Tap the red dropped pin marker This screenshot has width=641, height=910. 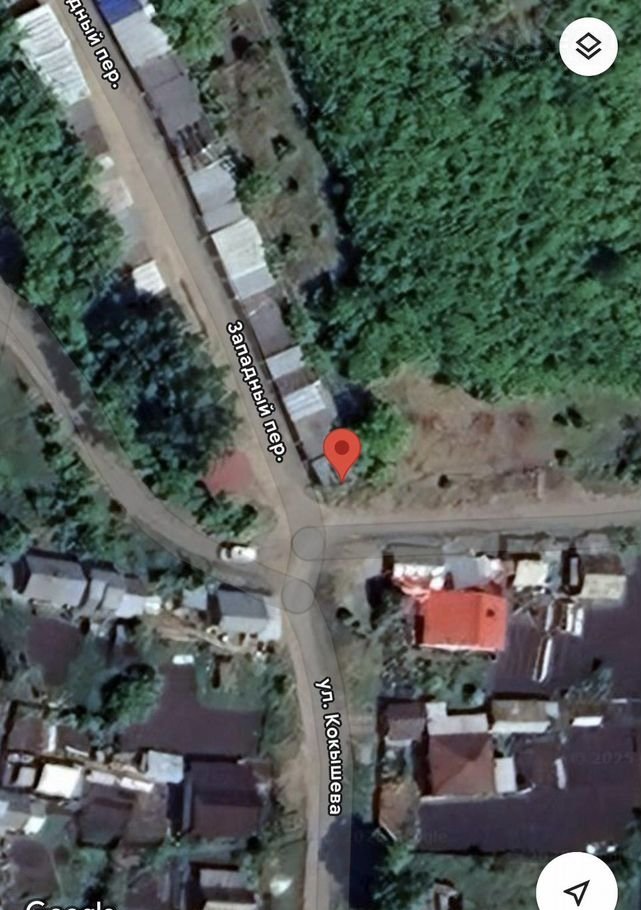point(342,452)
